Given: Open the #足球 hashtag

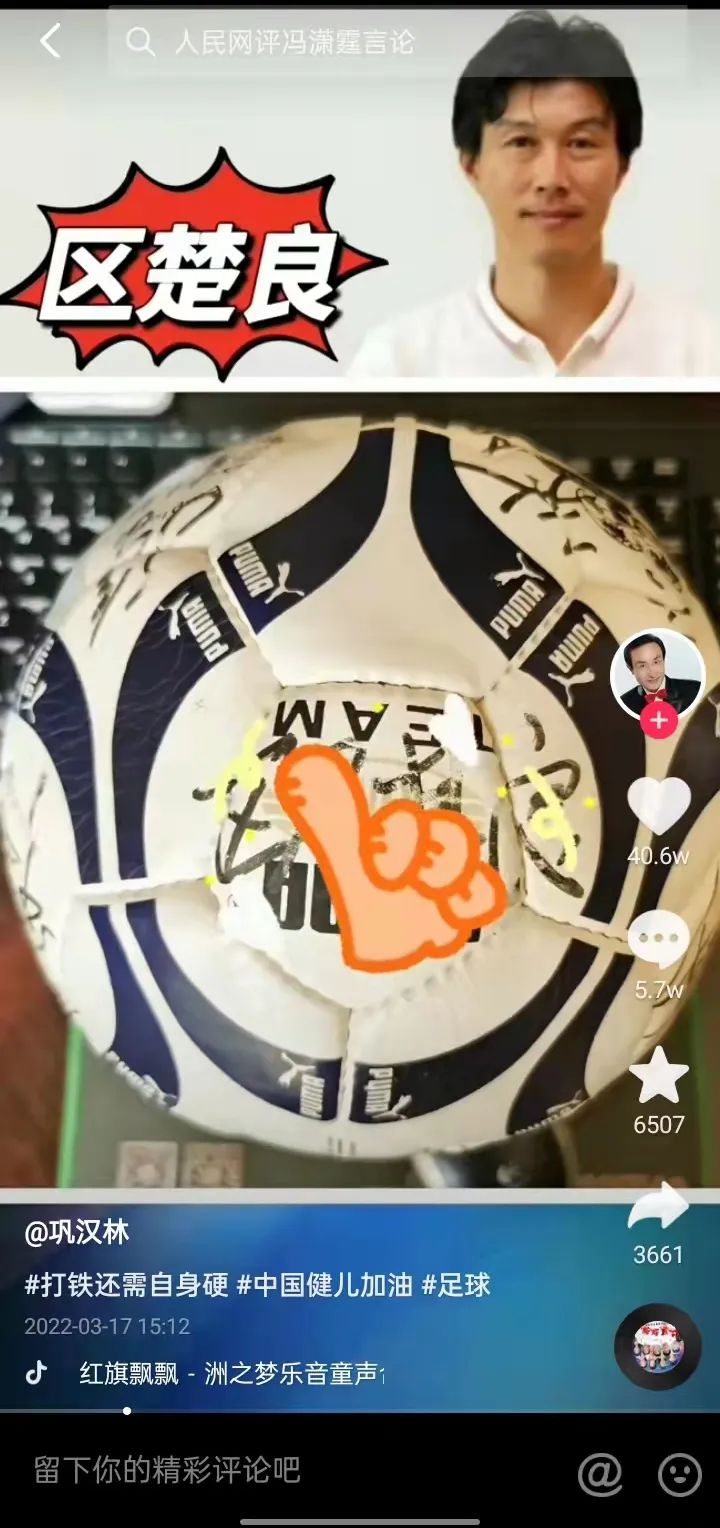Looking at the screenshot, I should (456, 1285).
